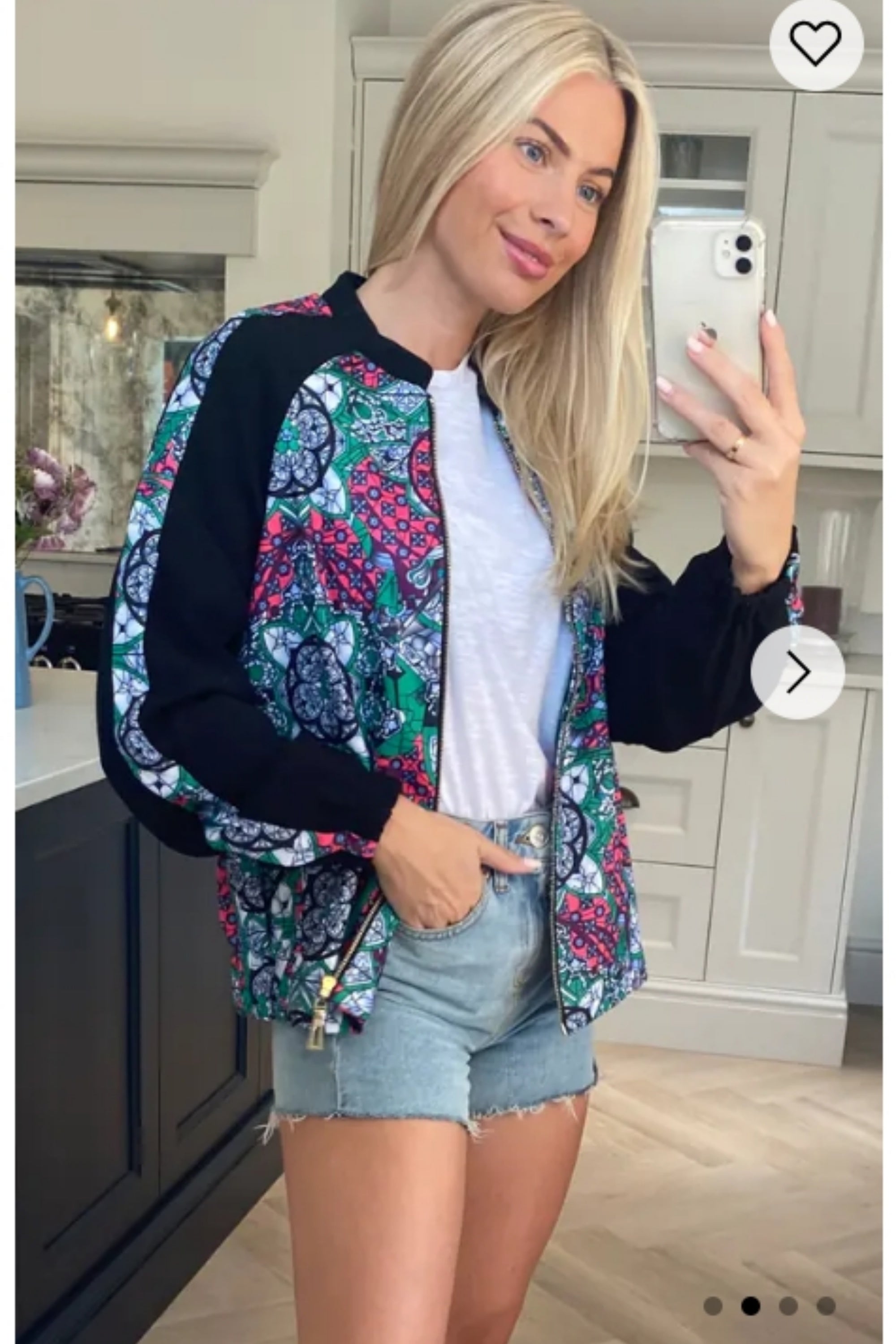Show the next product photo
Screen dimensions: 896x1344
pyautogui.click(x=798, y=672)
